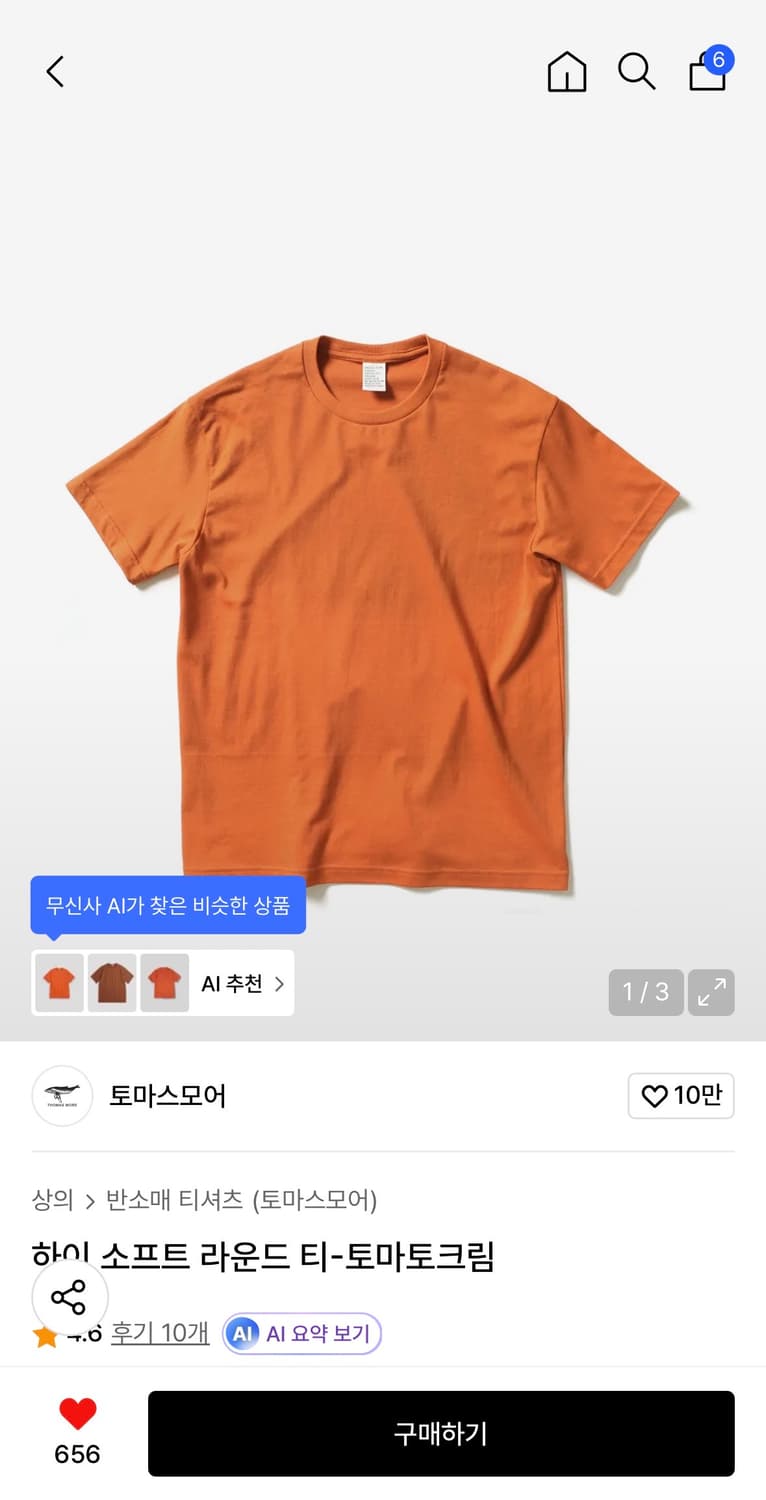The image size is (766, 1500).
Task: Open the search icon
Action: [637, 71]
